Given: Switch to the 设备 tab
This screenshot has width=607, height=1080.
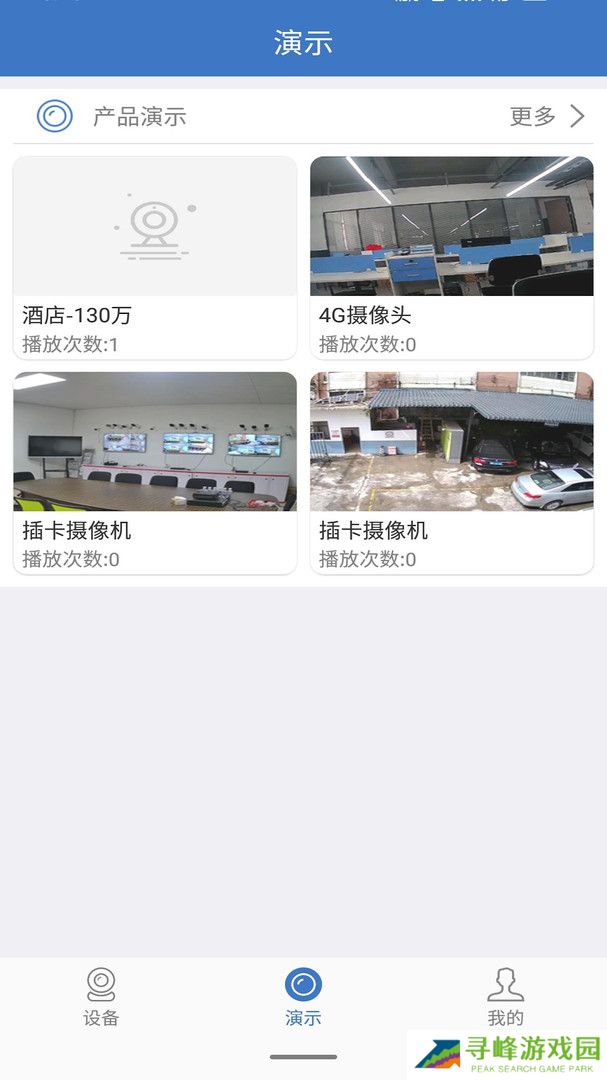Looking at the screenshot, I should 101,997.
